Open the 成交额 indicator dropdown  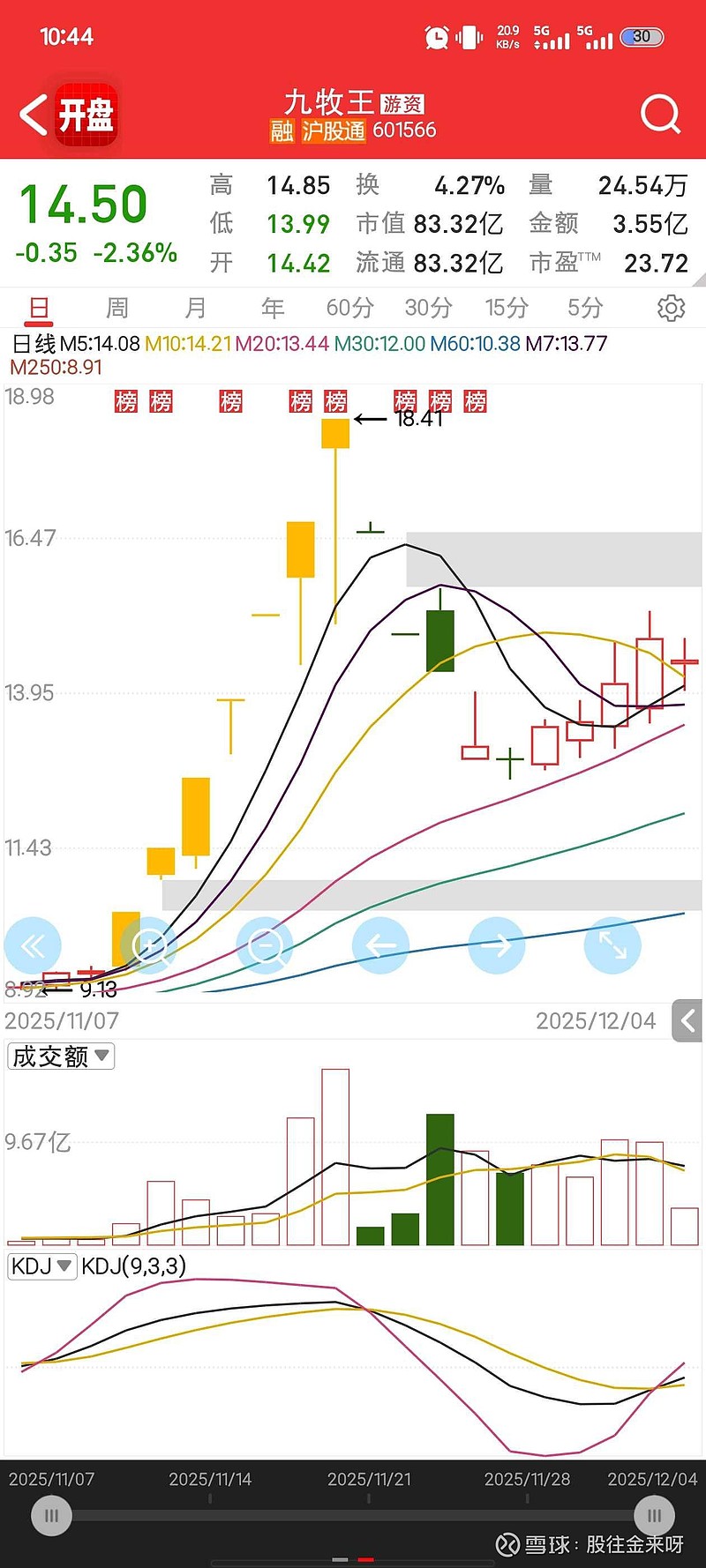(59, 1056)
